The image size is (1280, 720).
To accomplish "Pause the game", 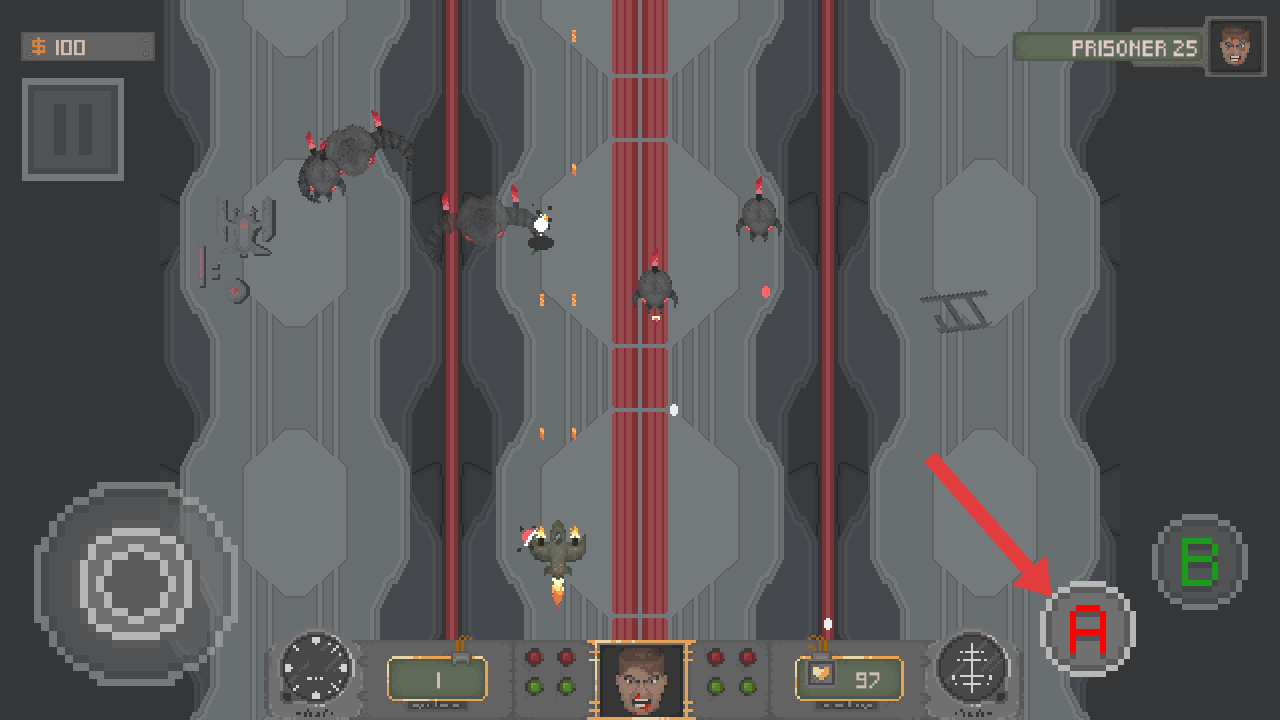I will tap(73, 129).
